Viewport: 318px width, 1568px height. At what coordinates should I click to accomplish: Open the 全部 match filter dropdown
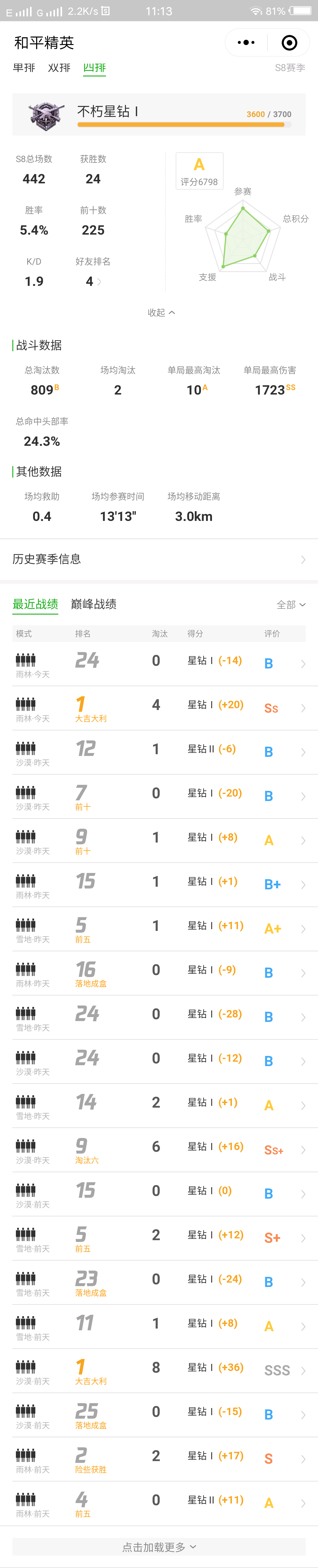(291, 604)
